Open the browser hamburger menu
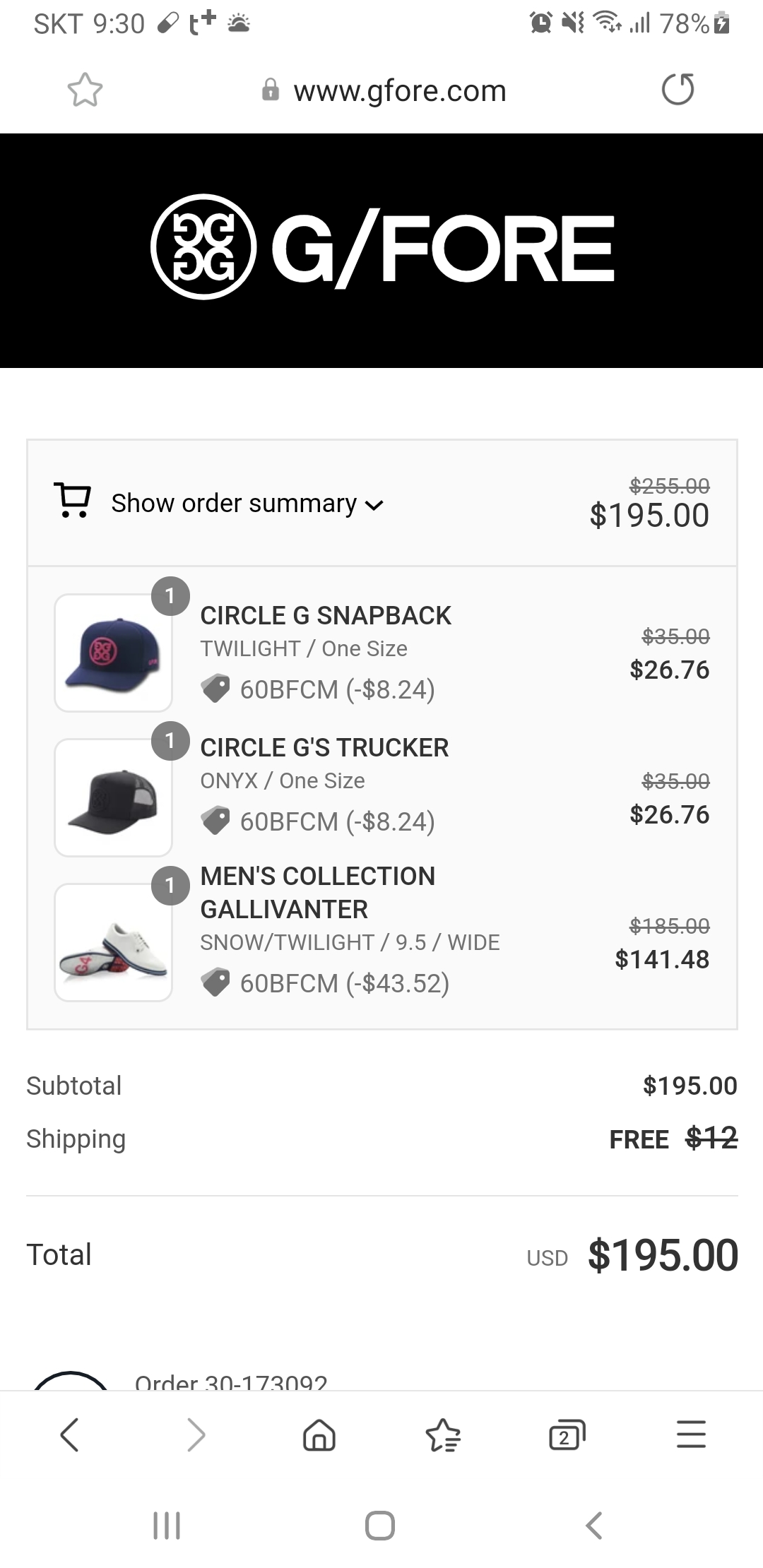Image resolution: width=763 pixels, height=1568 pixels. [x=690, y=1435]
